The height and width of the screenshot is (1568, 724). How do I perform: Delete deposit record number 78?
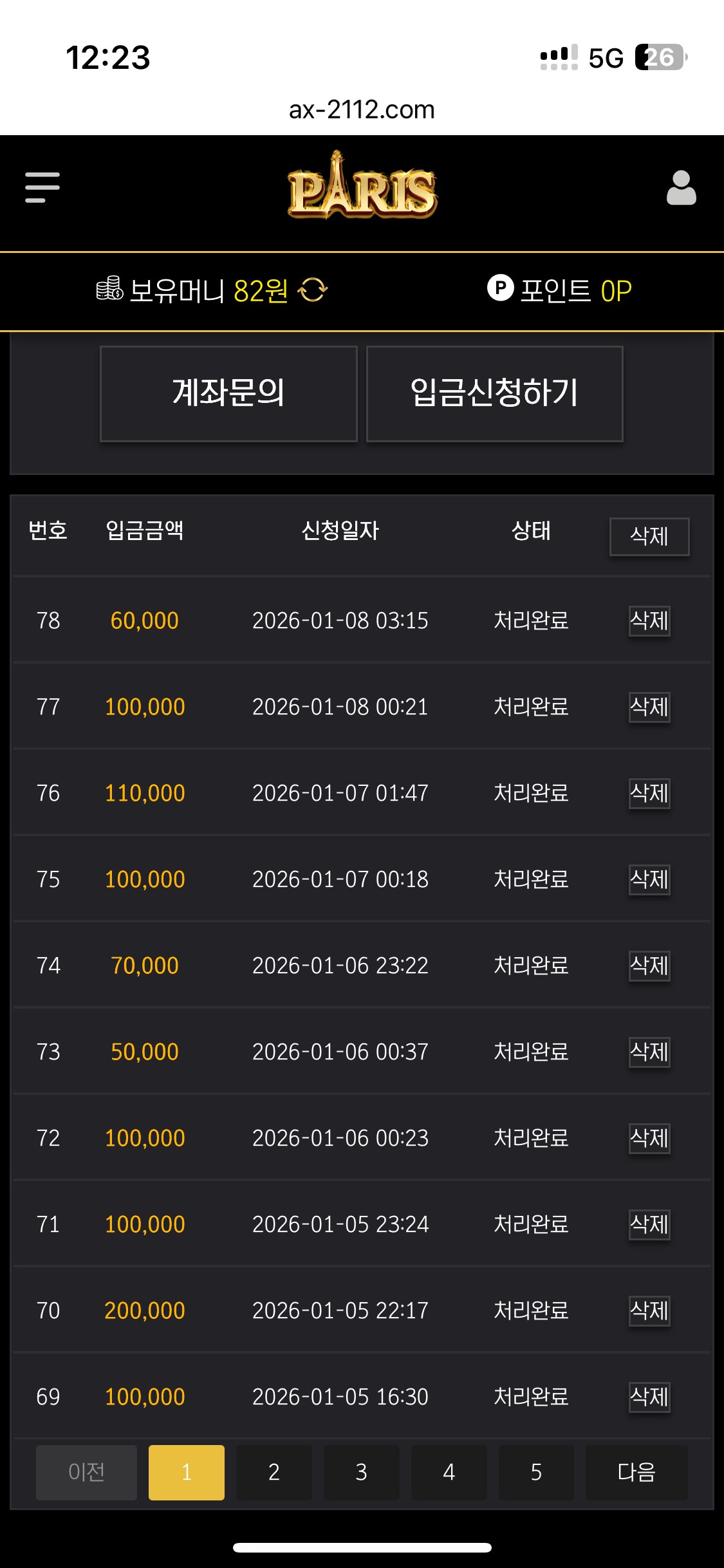(649, 621)
